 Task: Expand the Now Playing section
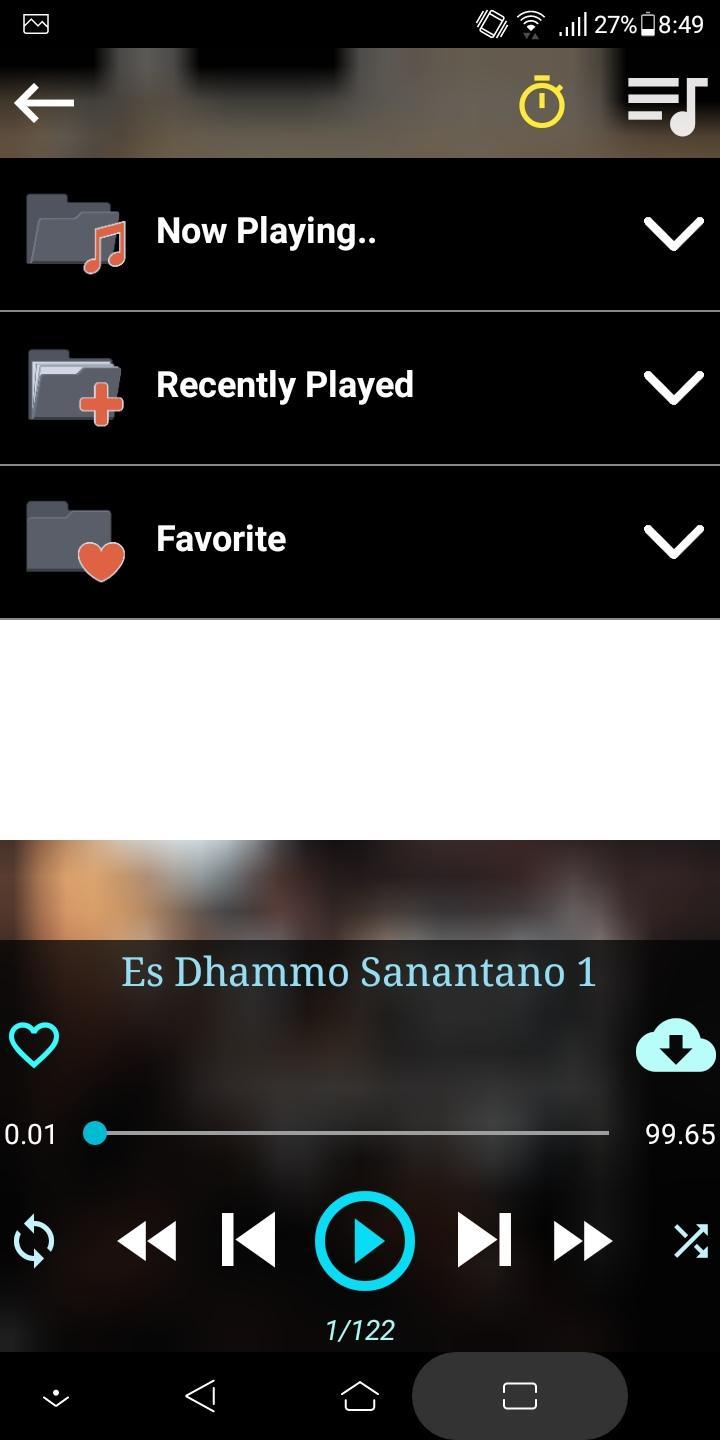click(673, 233)
